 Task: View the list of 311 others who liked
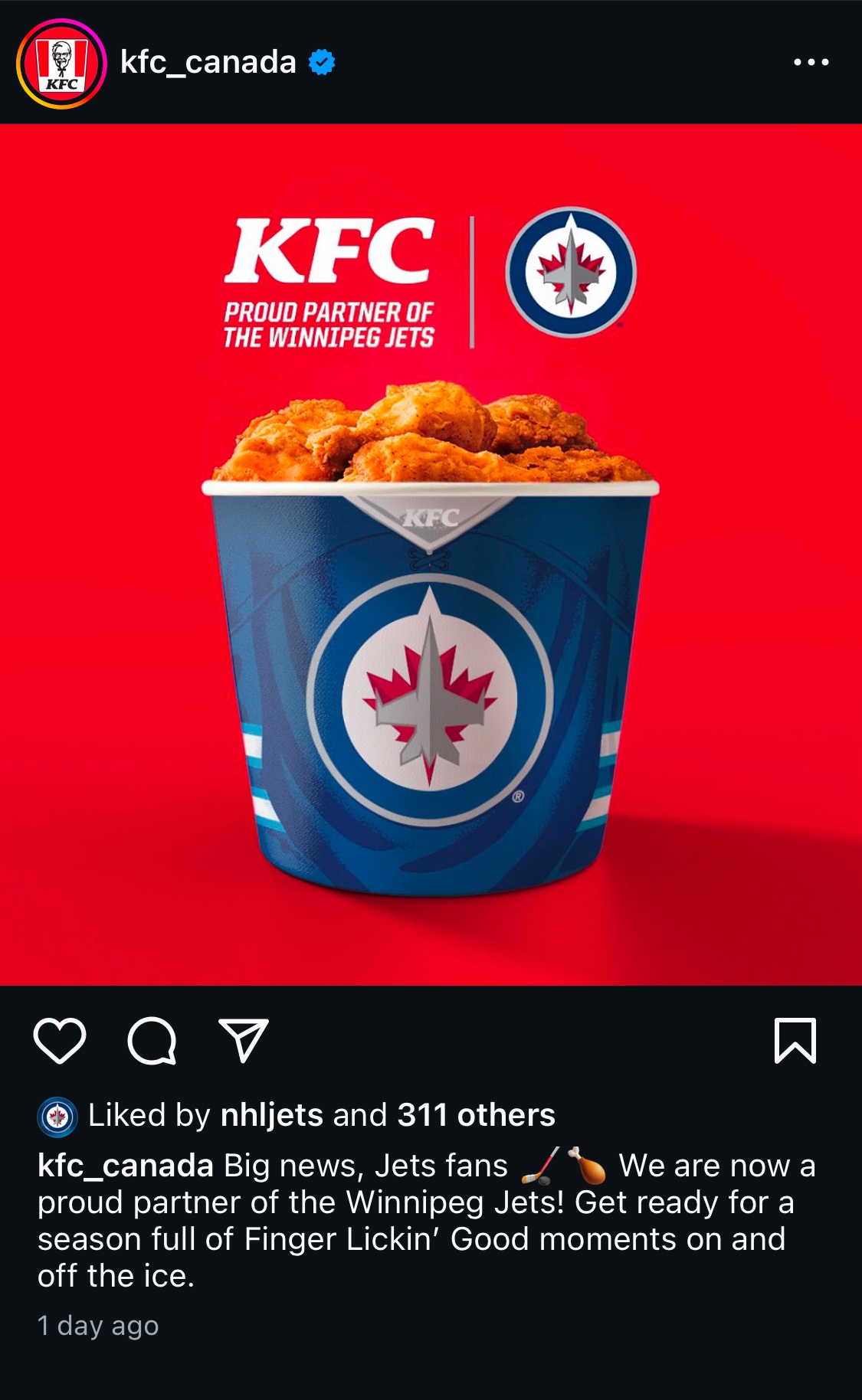pos(476,1115)
